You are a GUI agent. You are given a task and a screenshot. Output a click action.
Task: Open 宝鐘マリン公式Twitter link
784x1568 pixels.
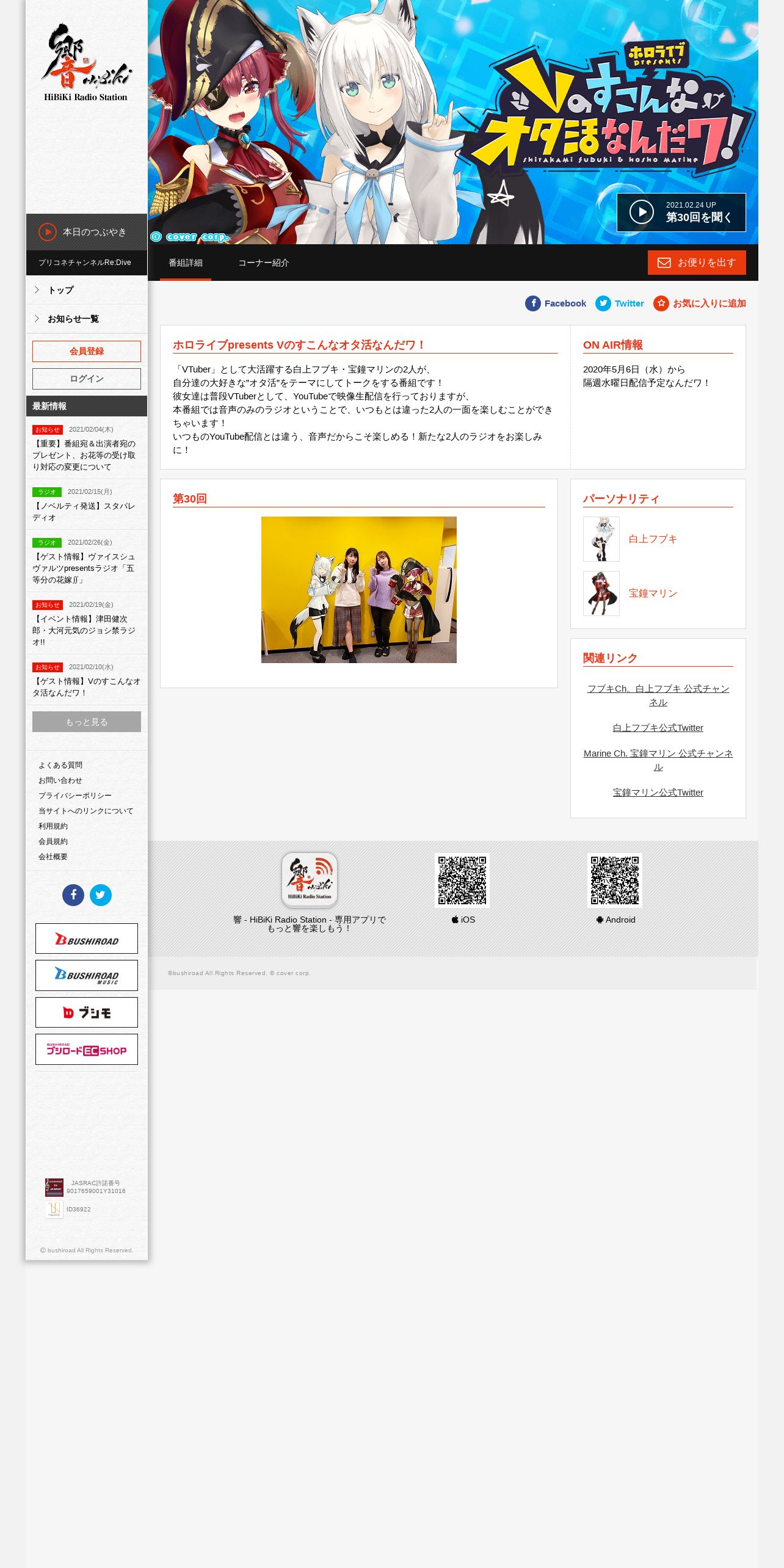(658, 793)
